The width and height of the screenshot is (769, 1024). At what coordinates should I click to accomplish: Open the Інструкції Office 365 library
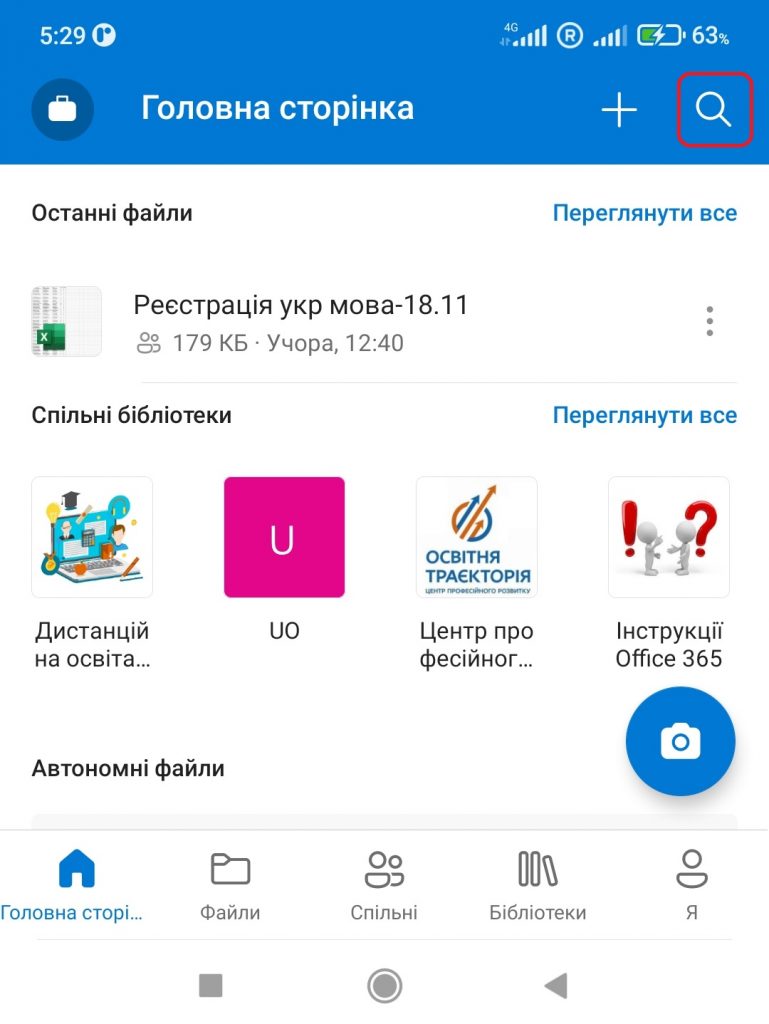pyautogui.click(x=668, y=537)
